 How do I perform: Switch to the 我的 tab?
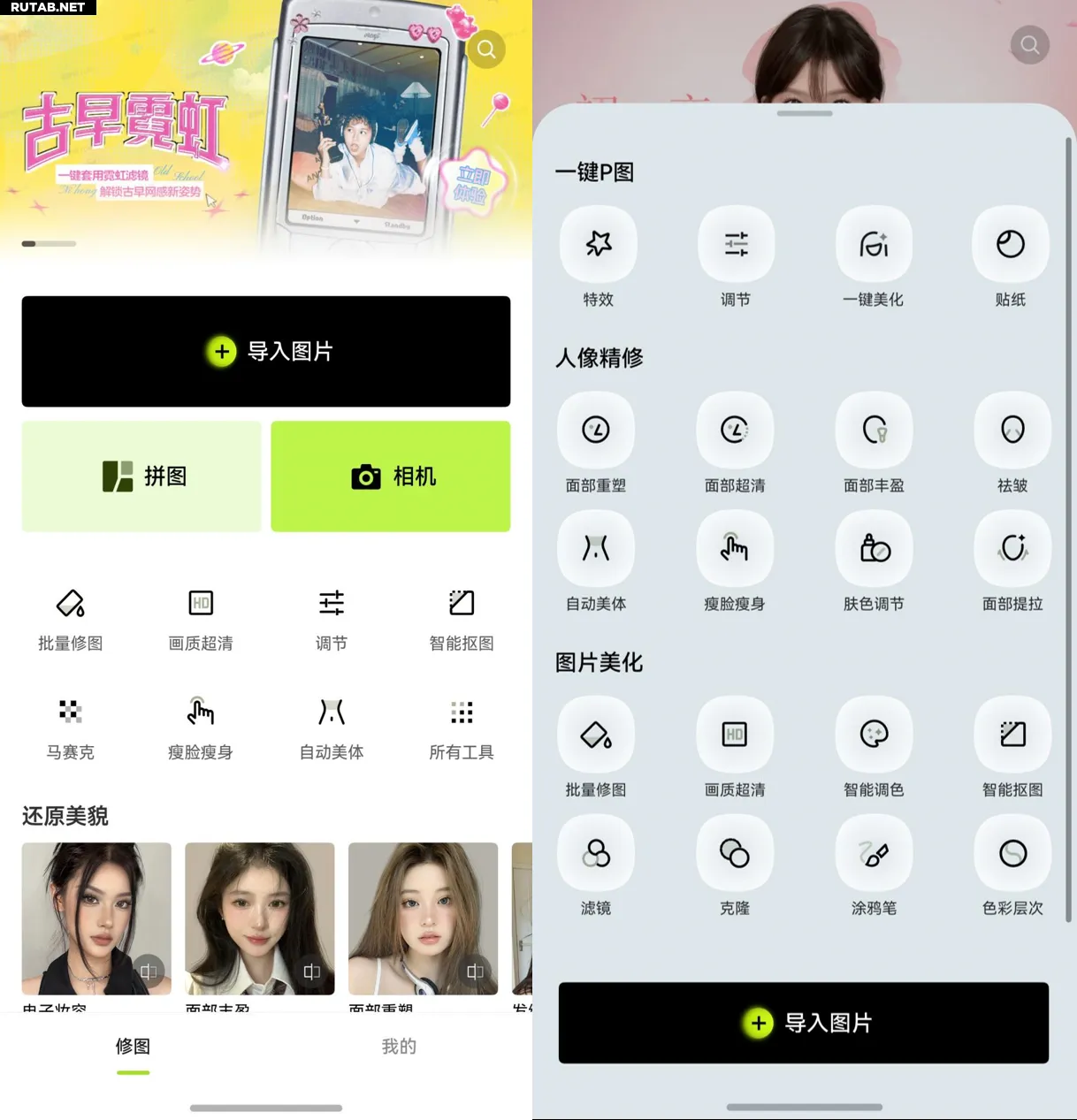click(x=399, y=1047)
